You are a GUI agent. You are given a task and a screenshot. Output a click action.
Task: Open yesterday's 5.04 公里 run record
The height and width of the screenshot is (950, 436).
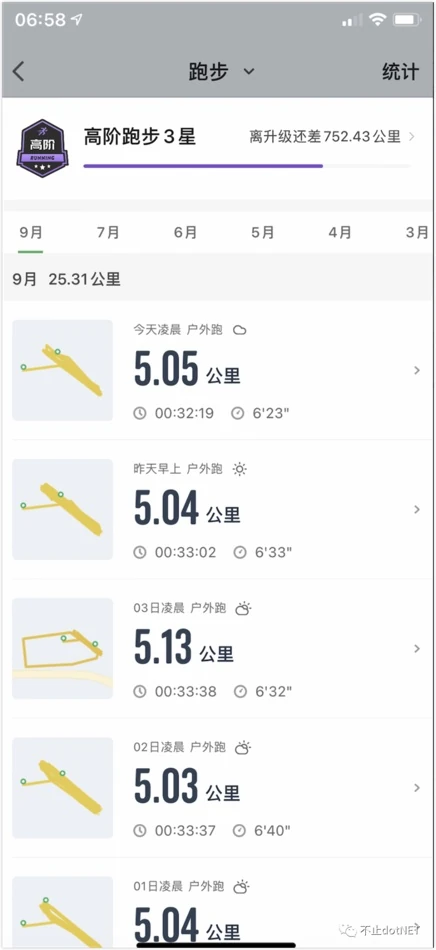pyautogui.click(x=218, y=510)
